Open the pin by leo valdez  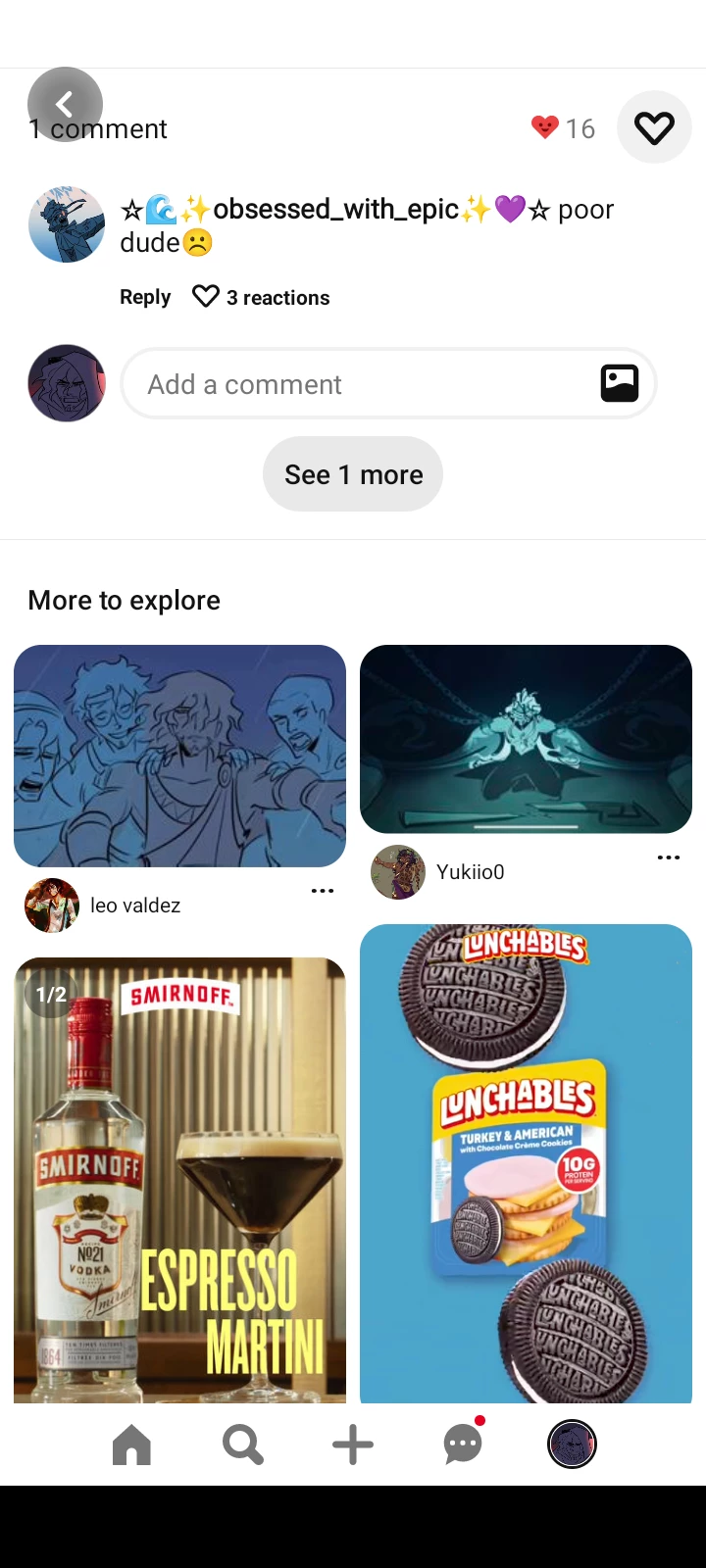click(179, 756)
